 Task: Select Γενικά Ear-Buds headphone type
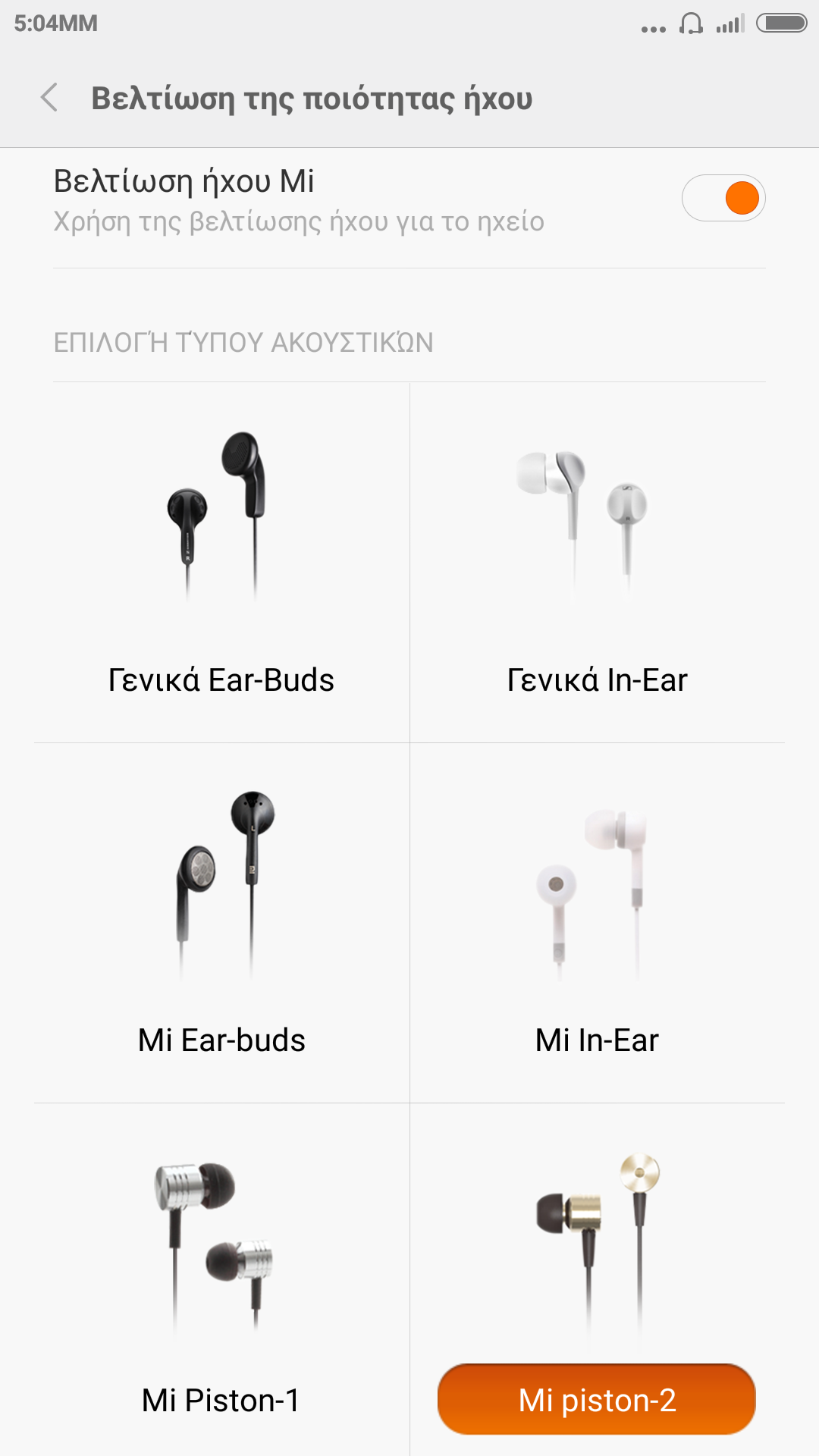tap(221, 563)
